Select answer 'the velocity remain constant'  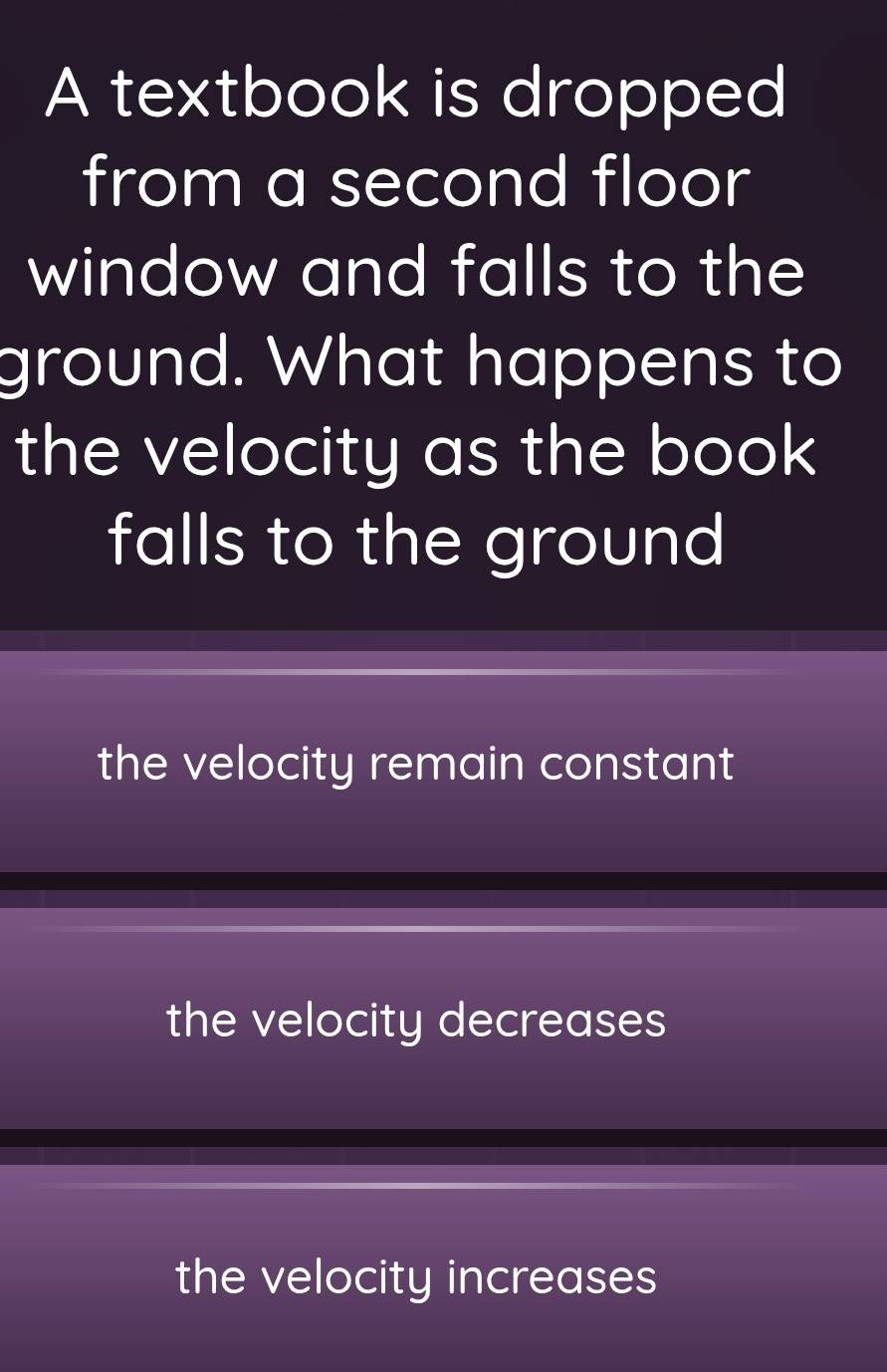click(x=416, y=764)
